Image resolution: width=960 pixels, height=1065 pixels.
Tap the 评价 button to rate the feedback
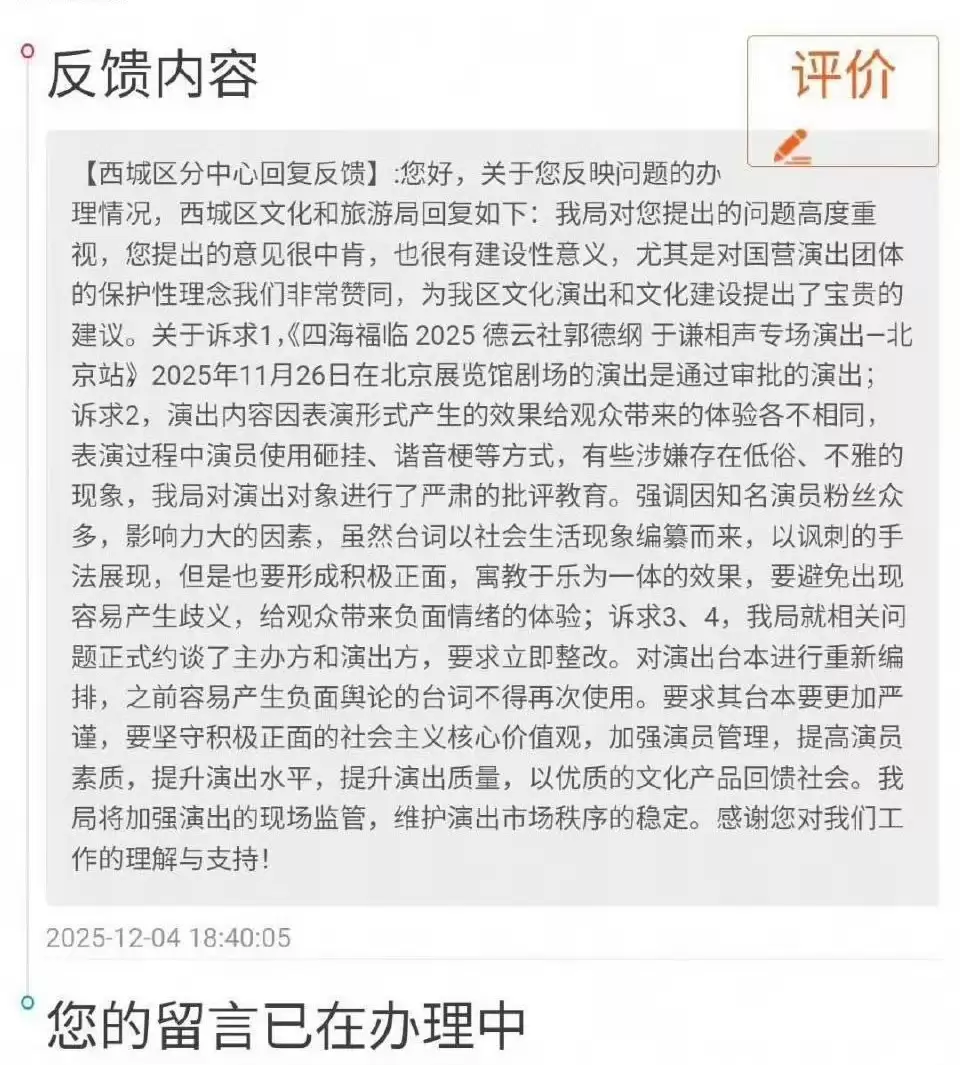click(x=842, y=100)
